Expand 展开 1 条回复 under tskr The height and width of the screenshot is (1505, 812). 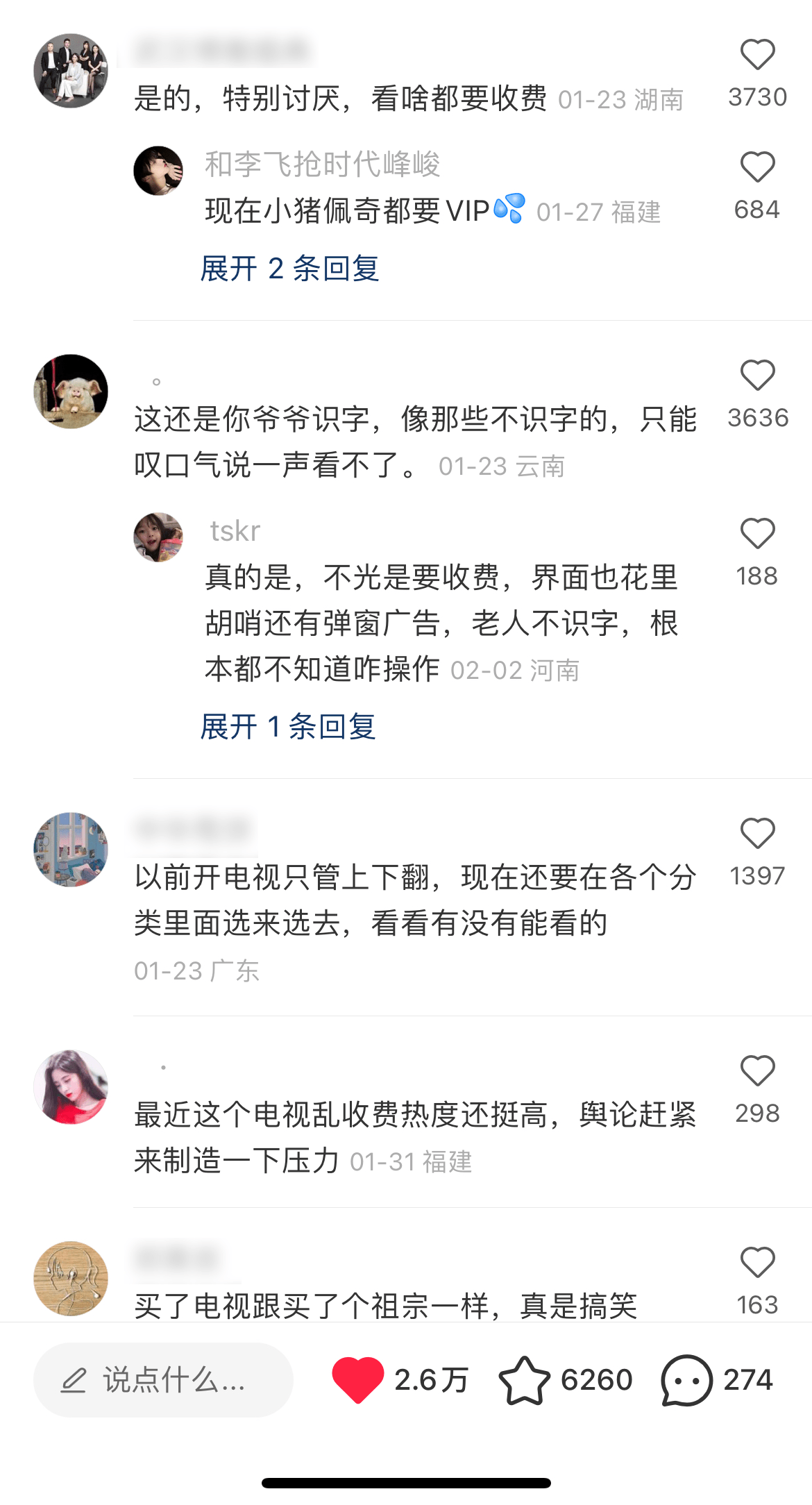coord(288,727)
